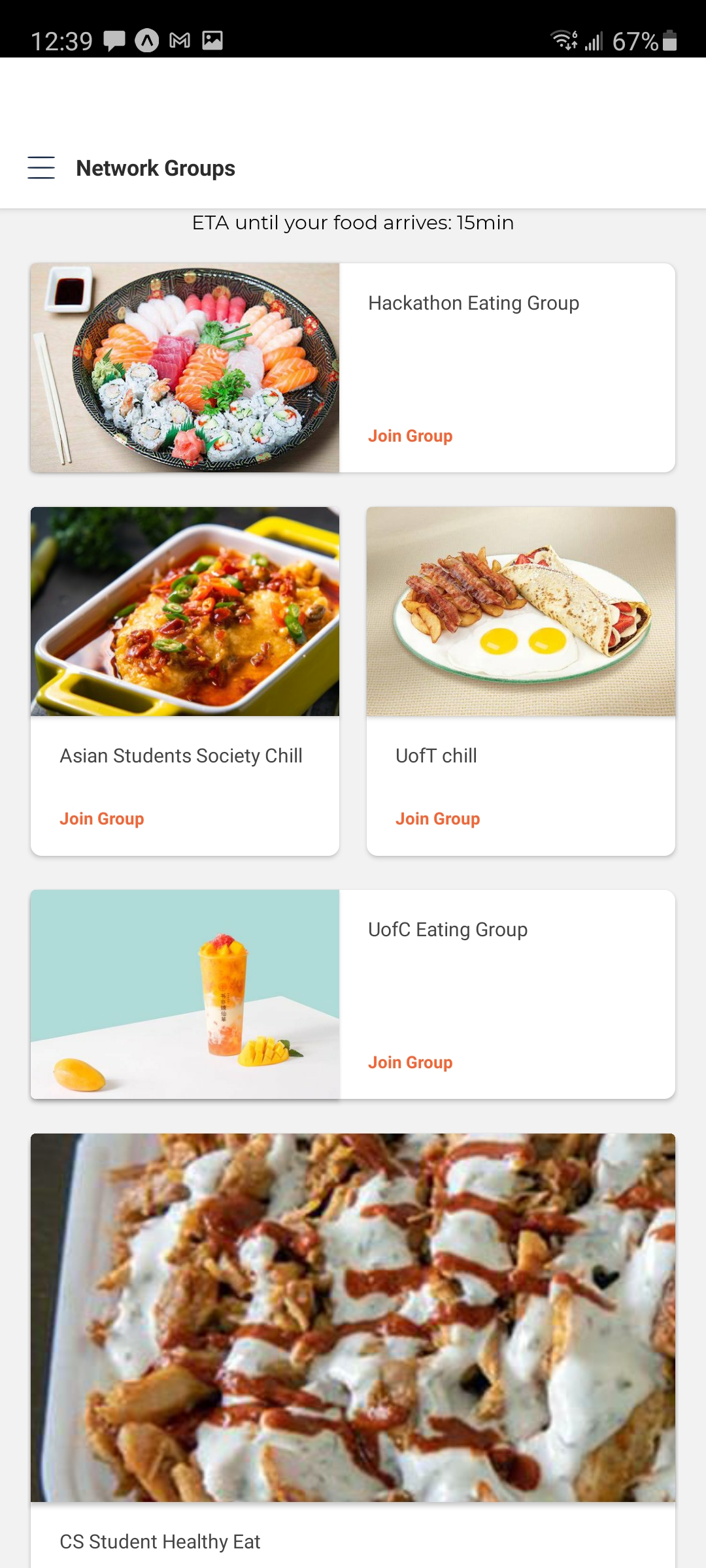Join the Hackathon Eating Group
706x1568 pixels.
pyautogui.click(x=410, y=436)
